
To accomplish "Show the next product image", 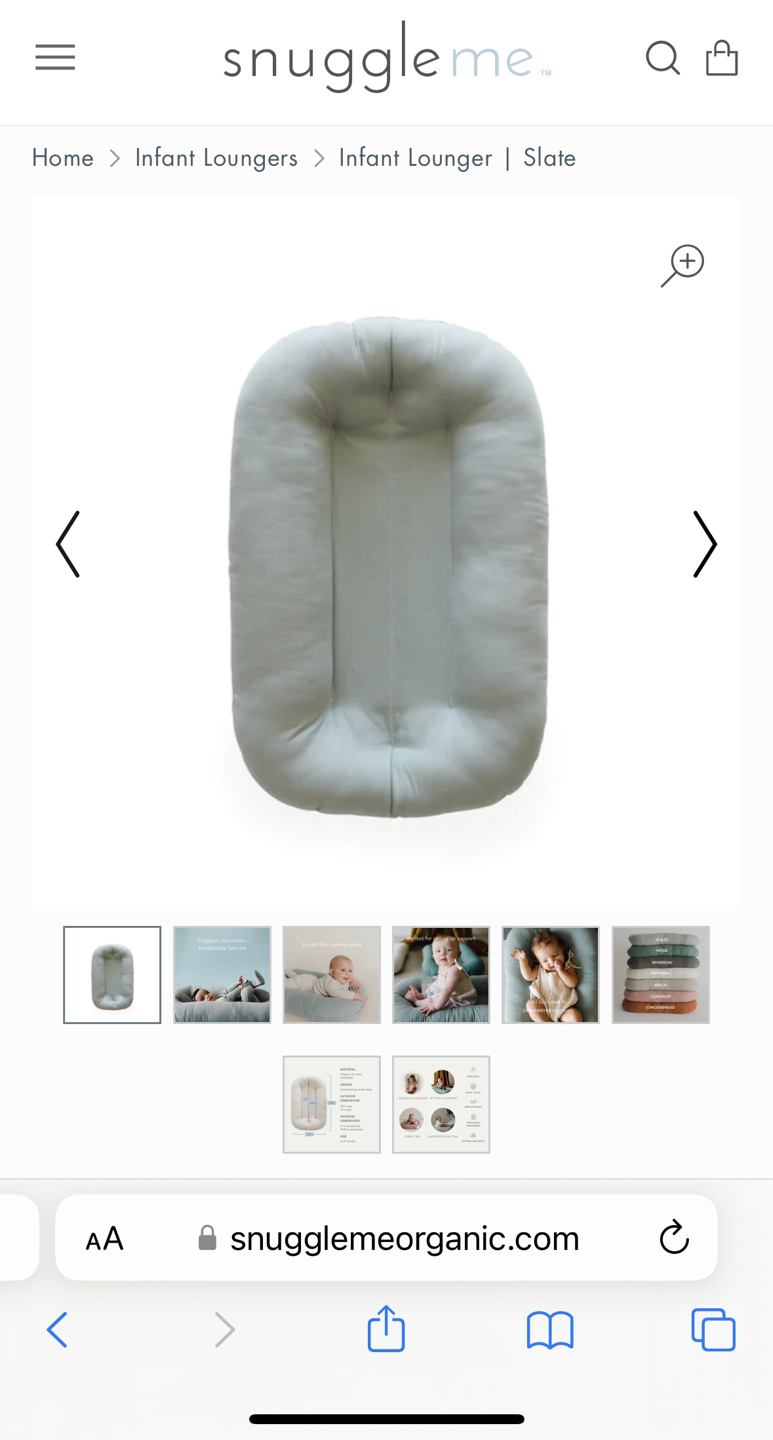I will coord(705,545).
